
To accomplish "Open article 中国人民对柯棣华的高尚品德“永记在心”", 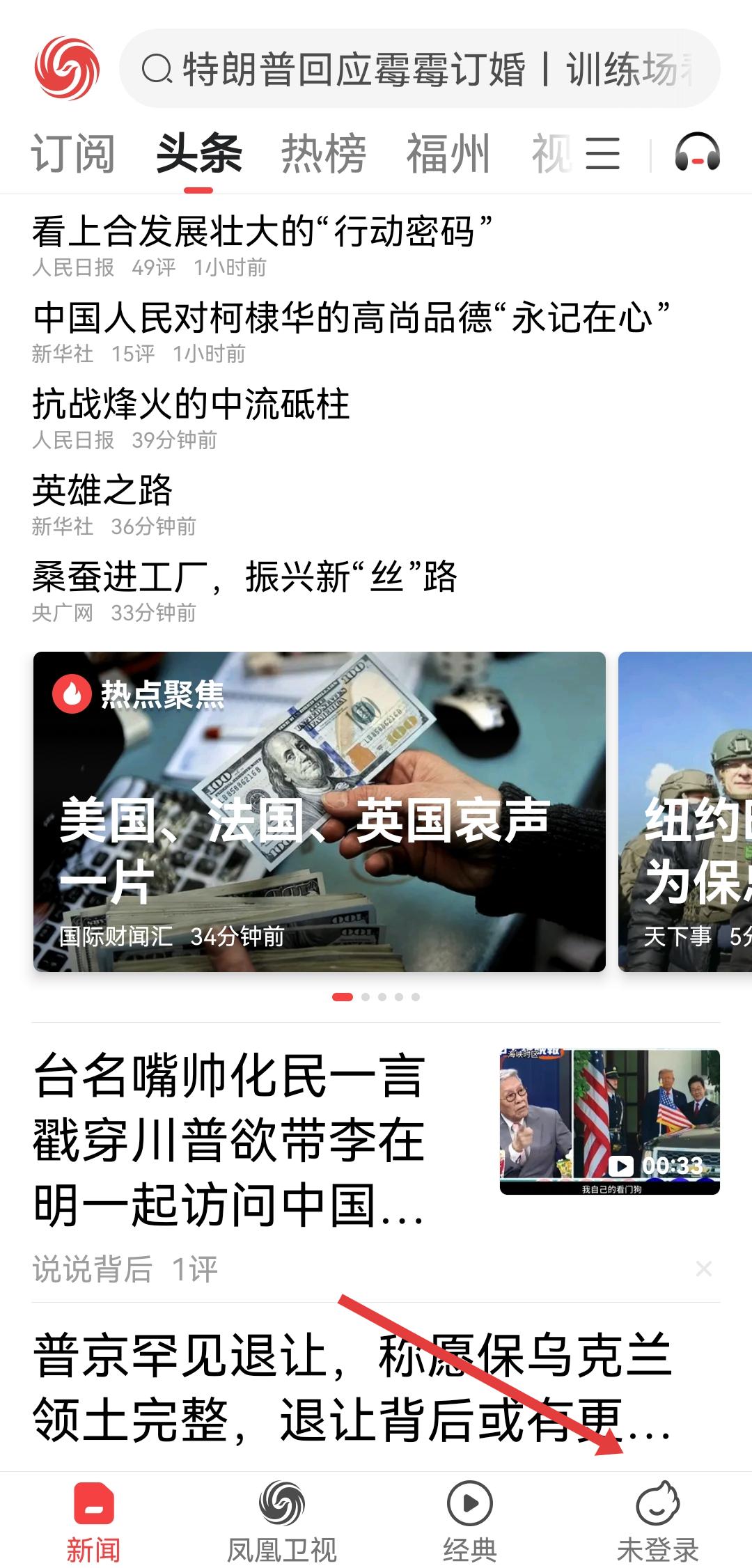I will [x=352, y=317].
